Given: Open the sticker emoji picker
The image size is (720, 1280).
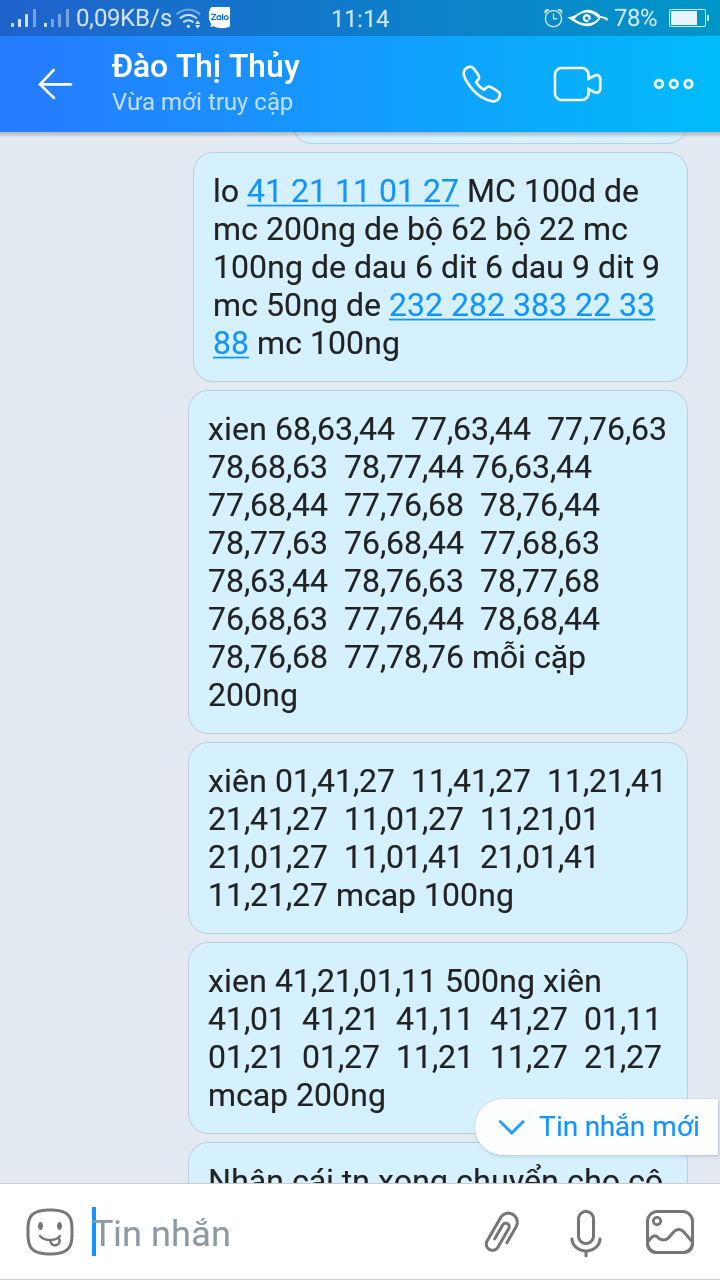Looking at the screenshot, I should [50, 1232].
